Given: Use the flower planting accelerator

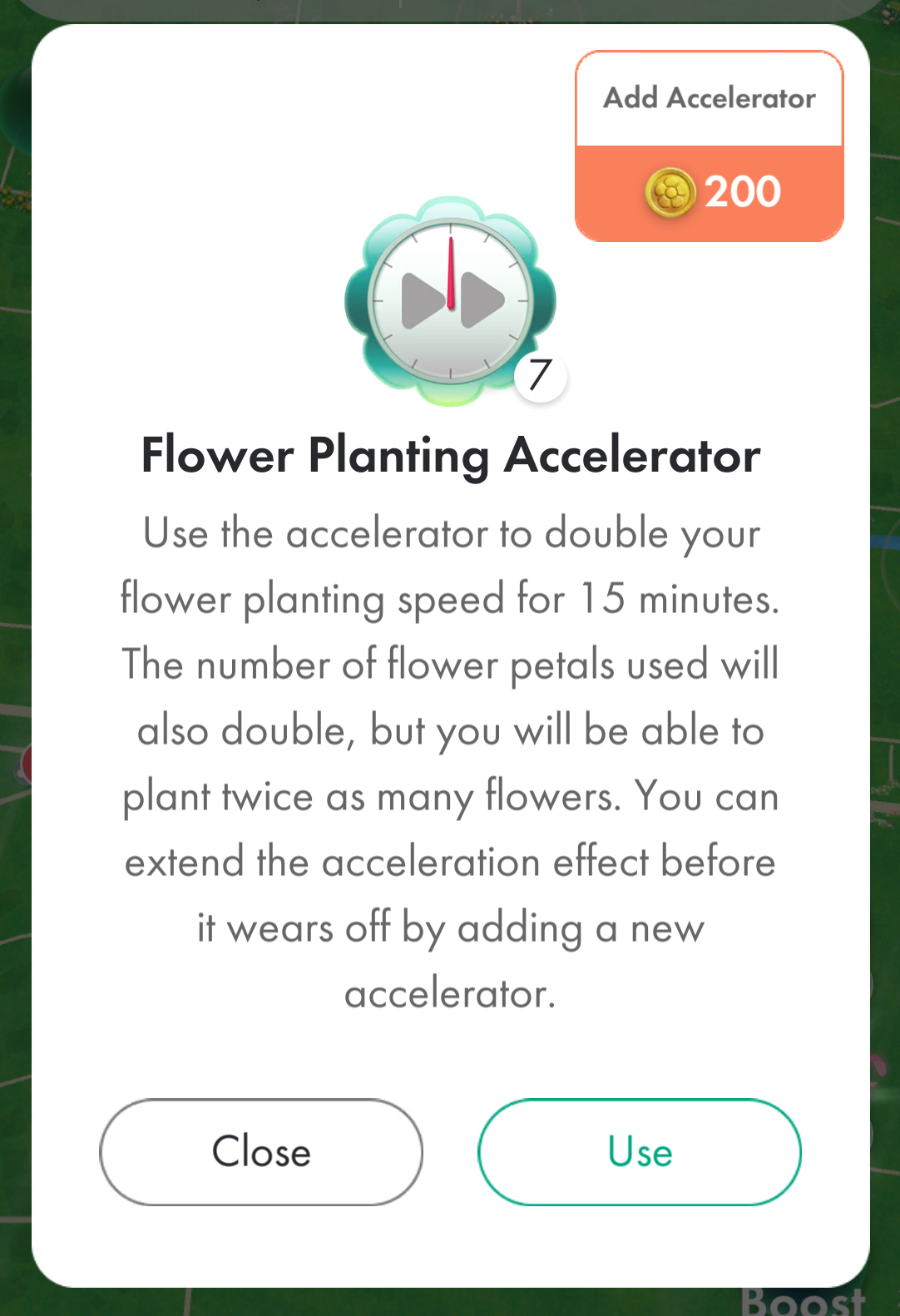Looking at the screenshot, I should point(639,1151).
